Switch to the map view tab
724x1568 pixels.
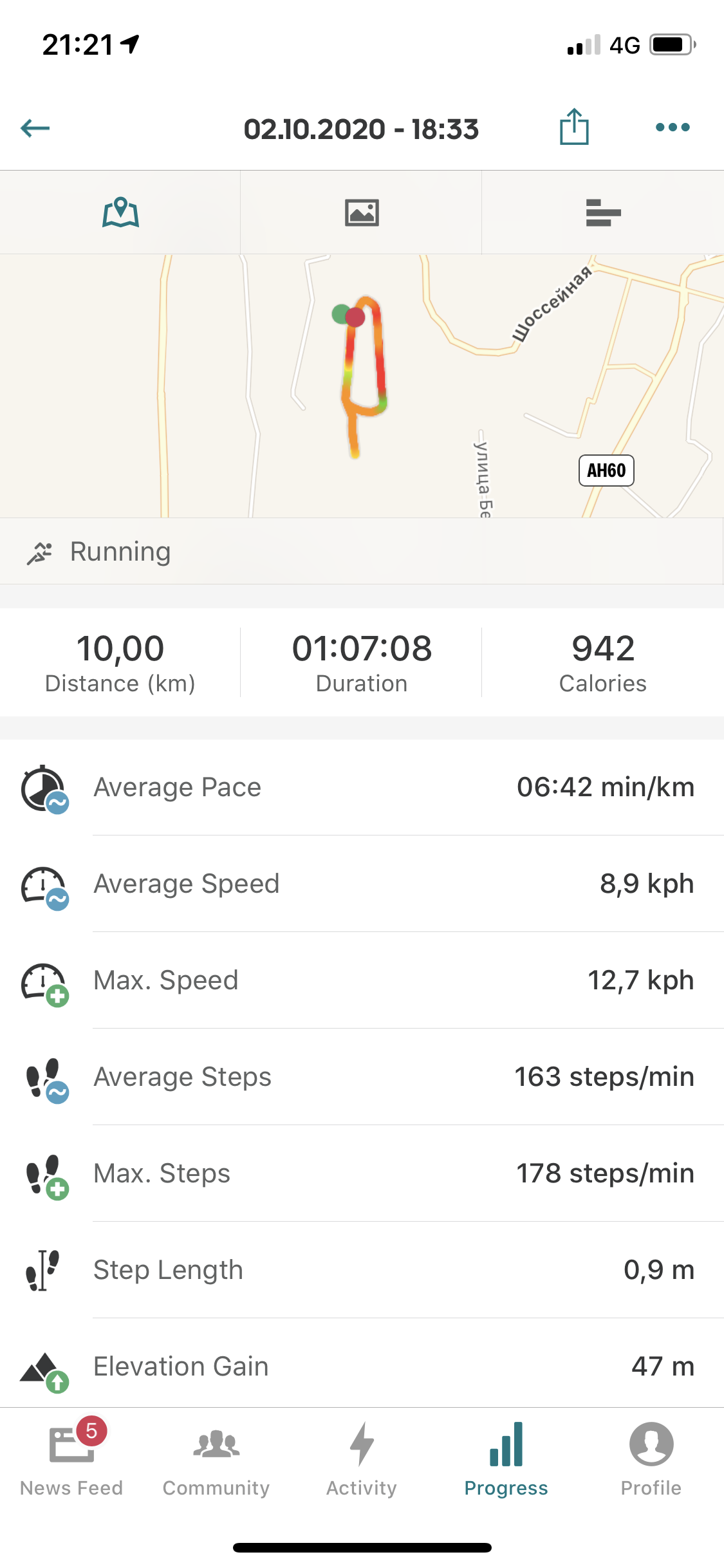[120, 212]
